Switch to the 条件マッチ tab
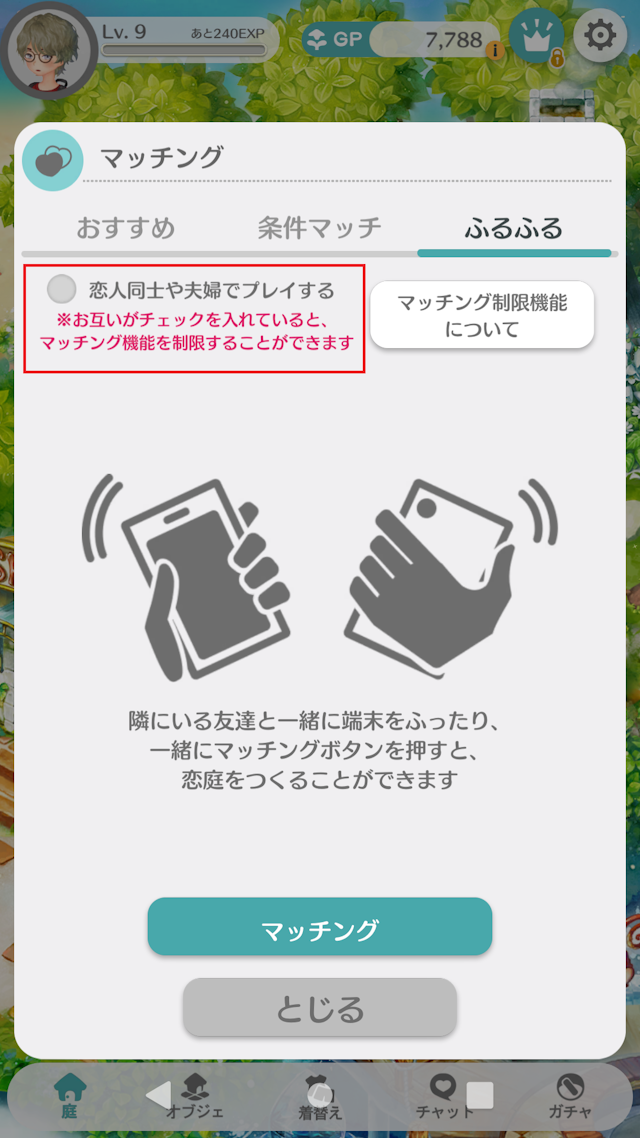Viewport: 640px width, 1138px height. pos(319,228)
